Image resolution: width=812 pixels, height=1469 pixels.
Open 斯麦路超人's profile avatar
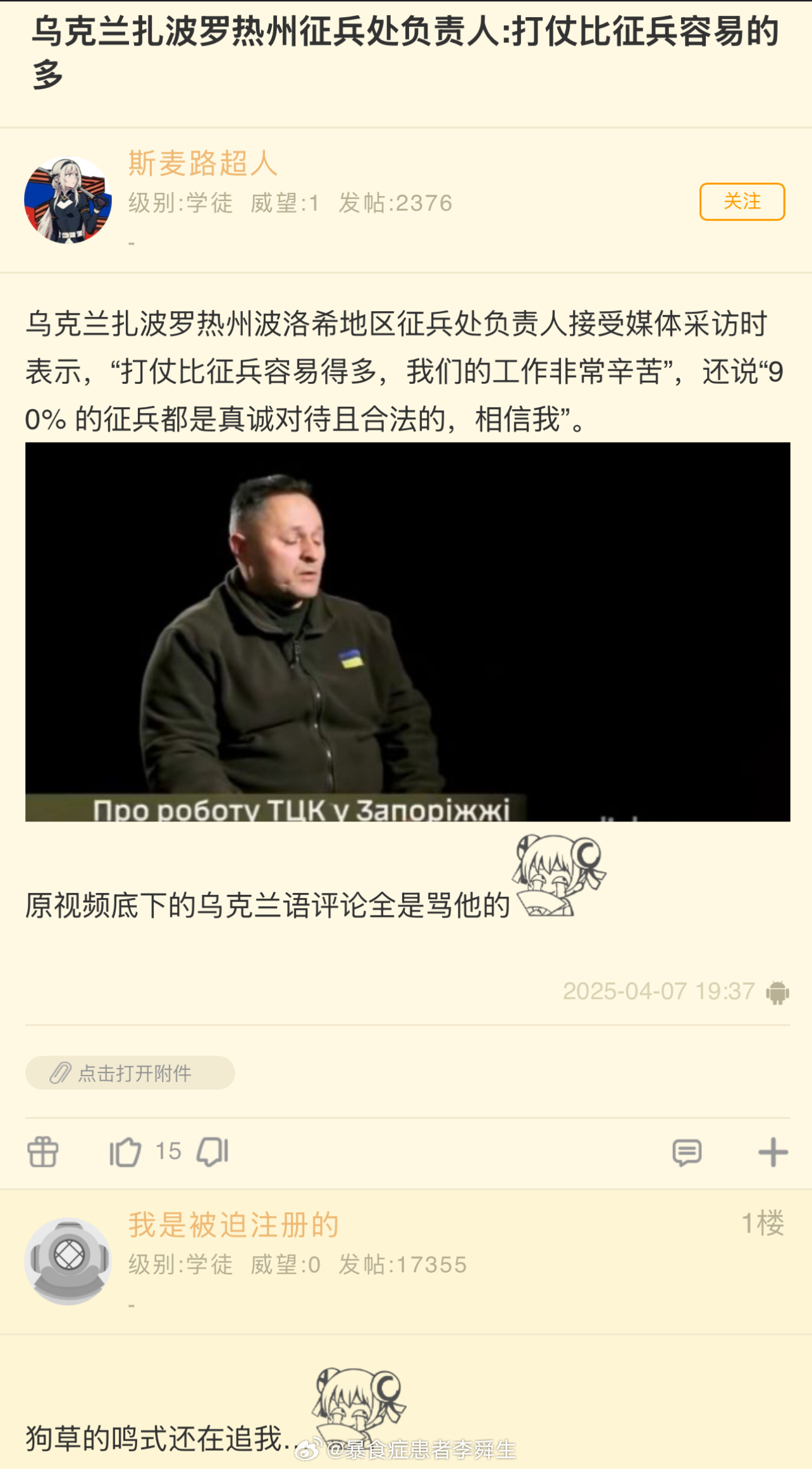tap(68, 200)
